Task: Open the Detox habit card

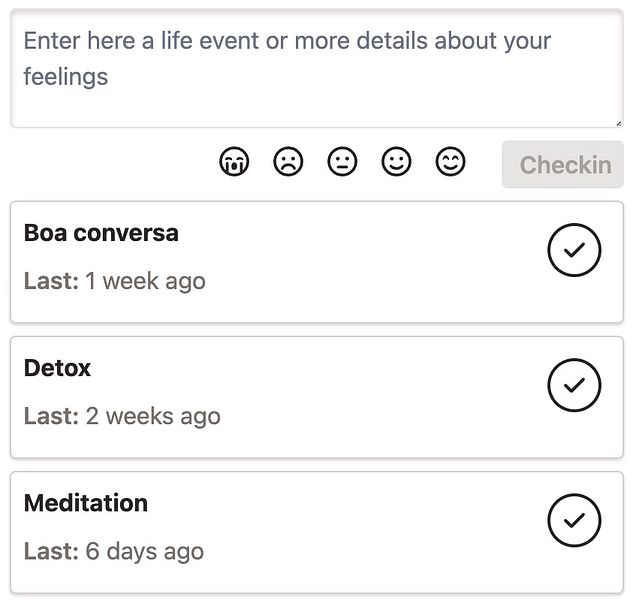Action: (250, 396)
